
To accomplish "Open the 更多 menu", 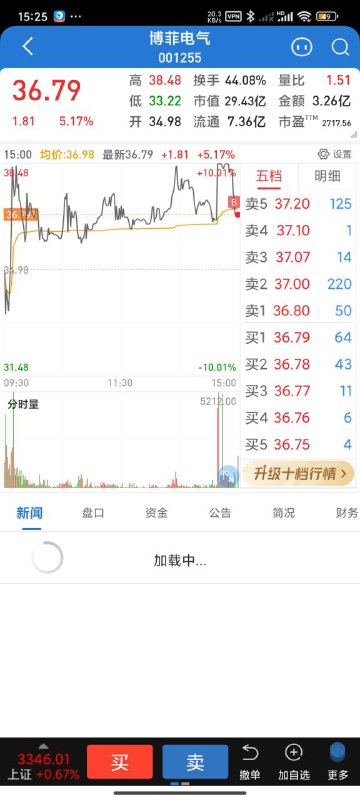I will coord(338,762).
